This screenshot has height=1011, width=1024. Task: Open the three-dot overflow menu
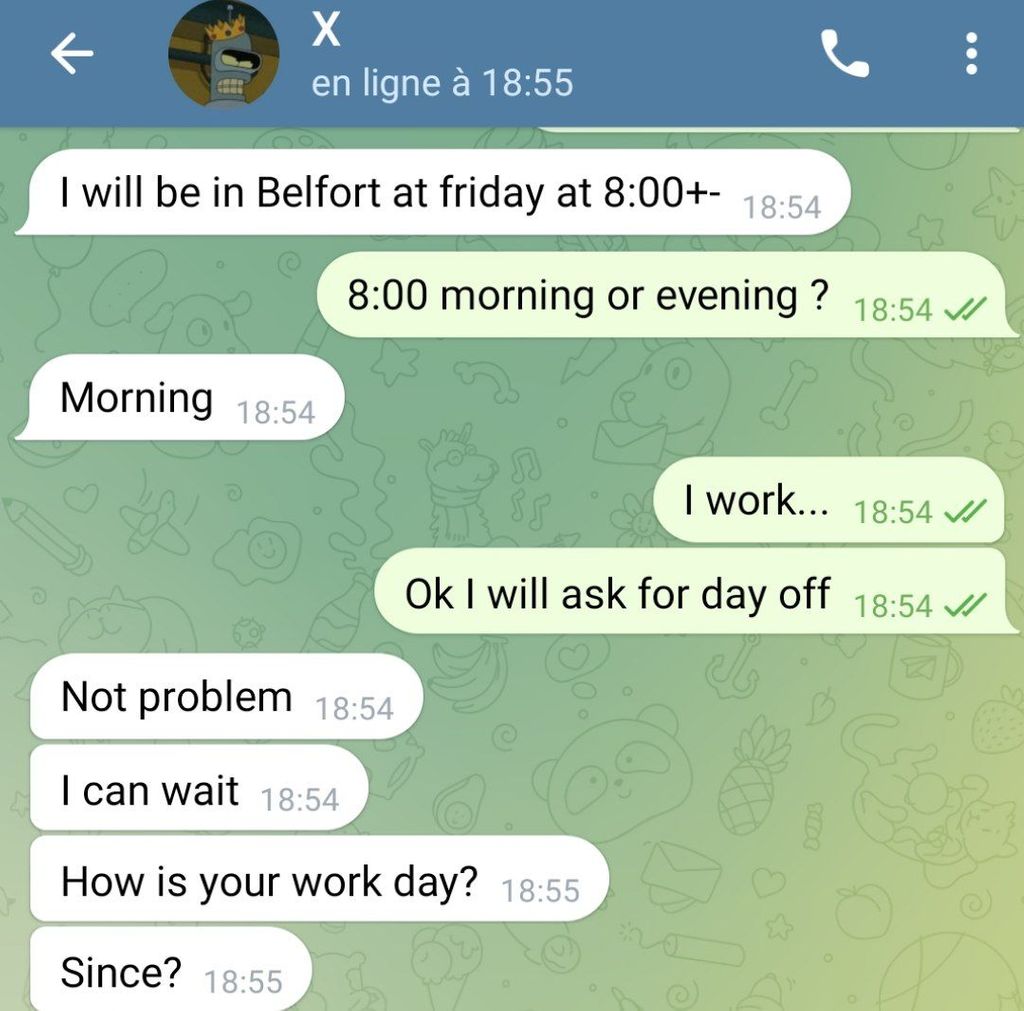tap(970, 54)
